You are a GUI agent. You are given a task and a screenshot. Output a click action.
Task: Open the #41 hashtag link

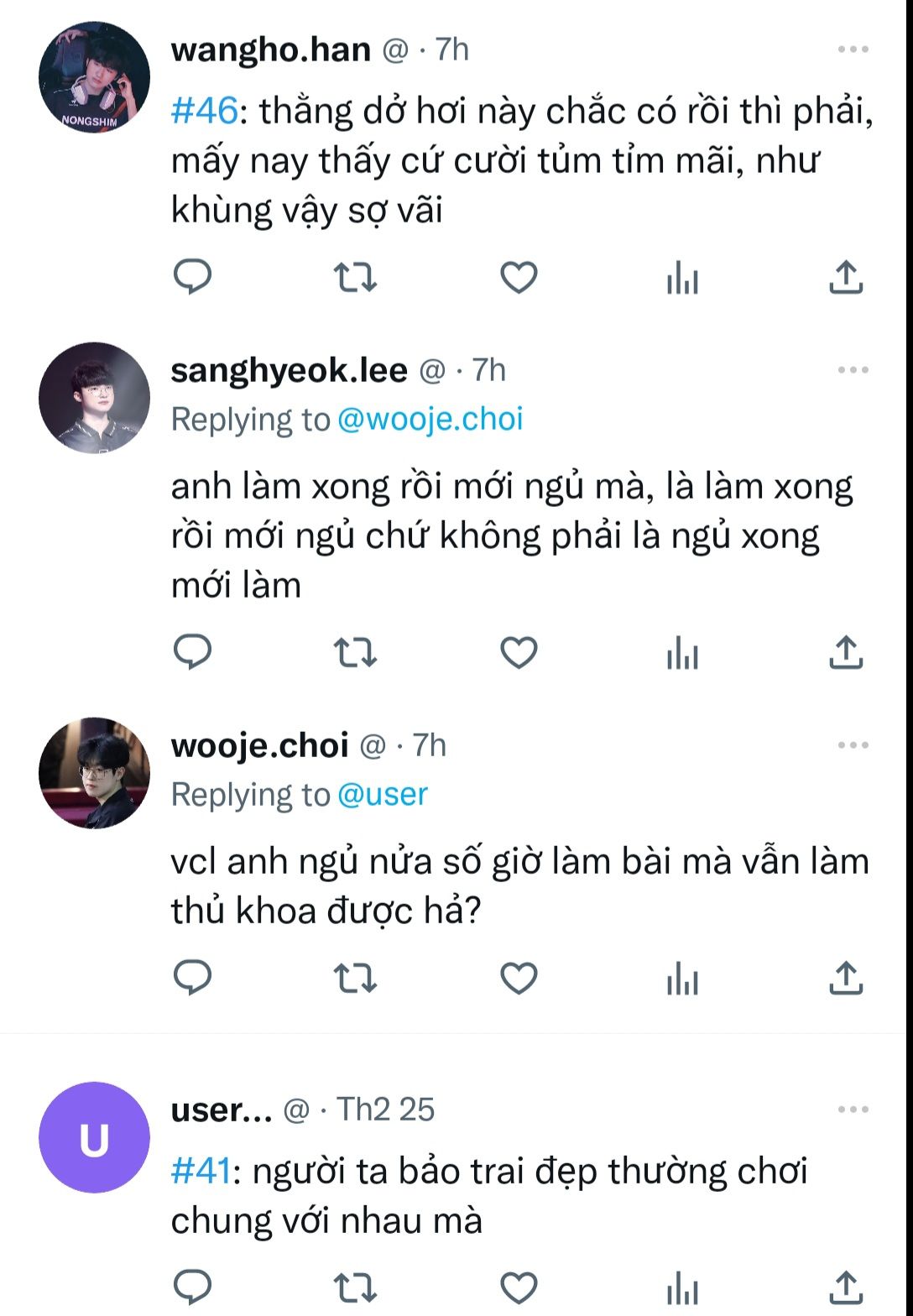pyautogui.click(x=200, y=1171)
